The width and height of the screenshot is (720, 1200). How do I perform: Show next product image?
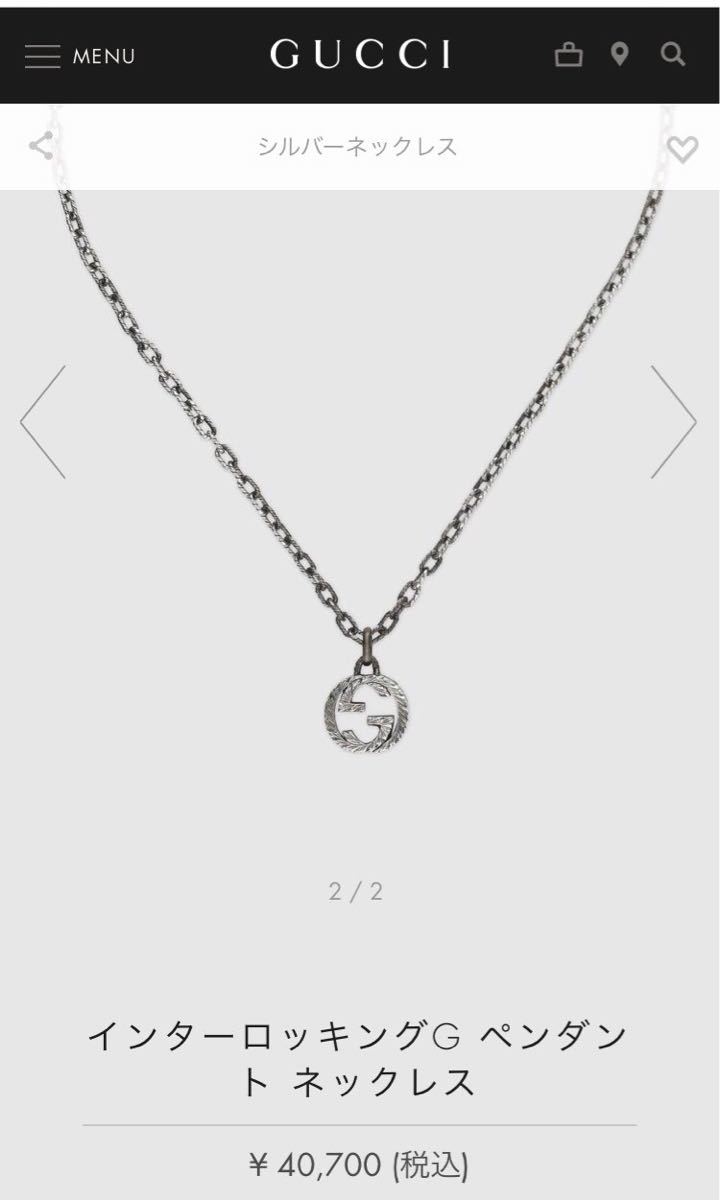(x=673, y=421)
